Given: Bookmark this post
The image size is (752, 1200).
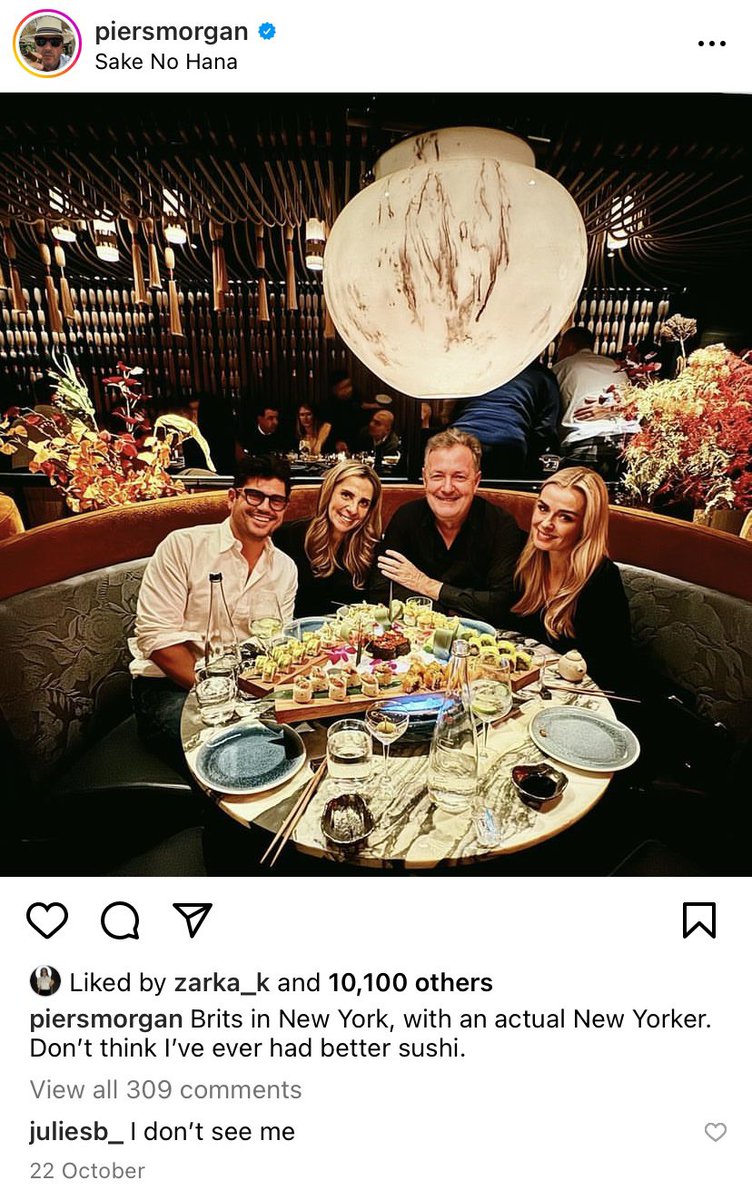Looking at the screenshot, I should point(699,920).
